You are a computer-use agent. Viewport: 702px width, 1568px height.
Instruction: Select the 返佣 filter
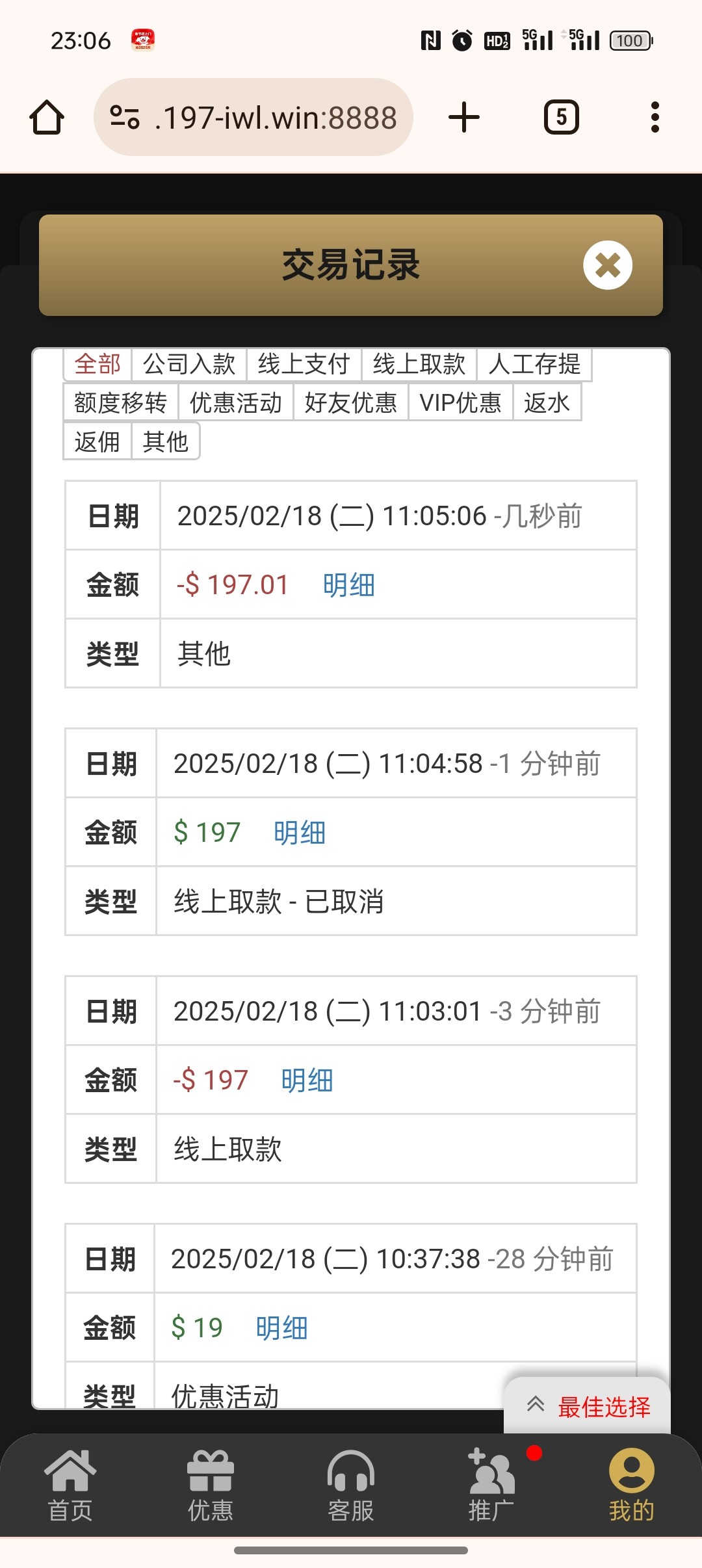pyautogui.click(x=97, y=442)
